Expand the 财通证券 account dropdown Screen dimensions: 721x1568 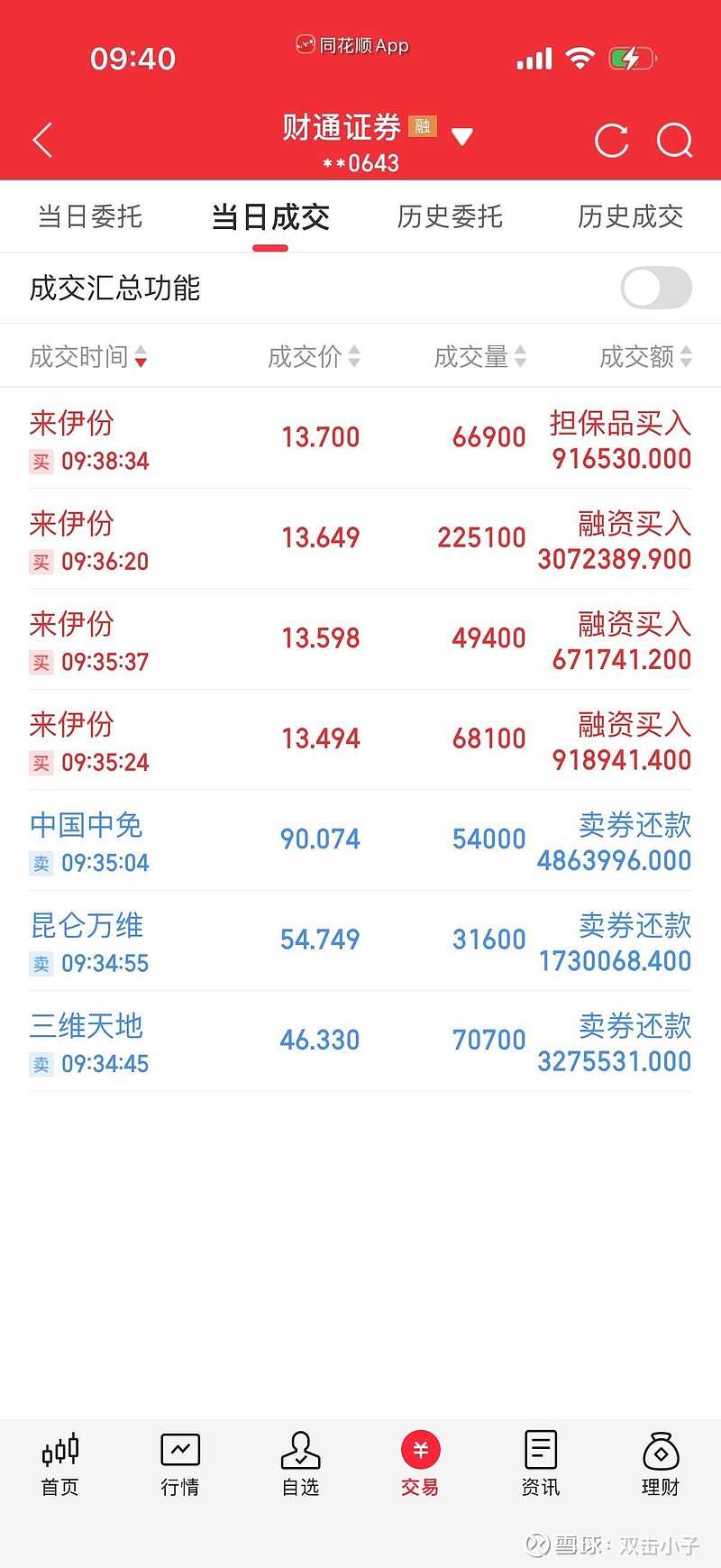click(x=461, y=137)
